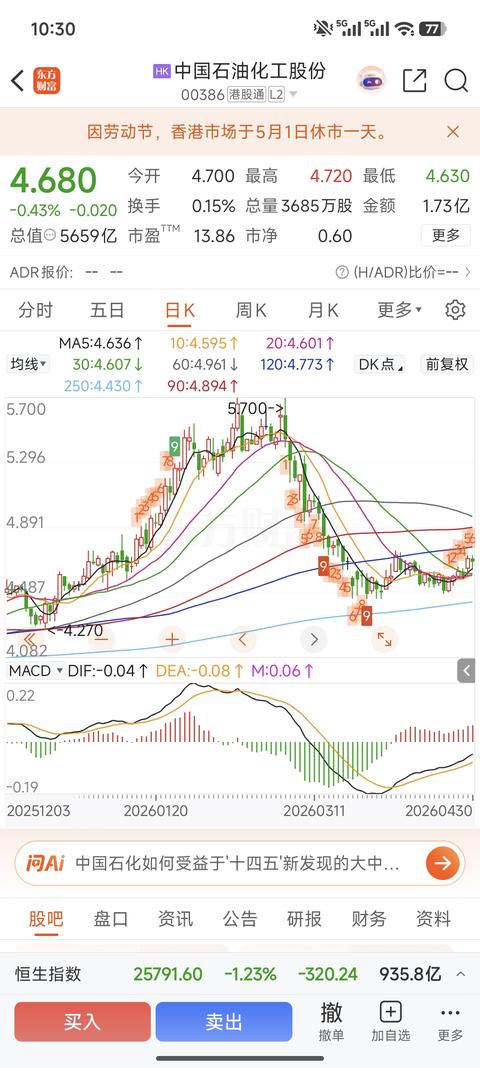Zoom in chart with the plus button

(x=172, y=640)
